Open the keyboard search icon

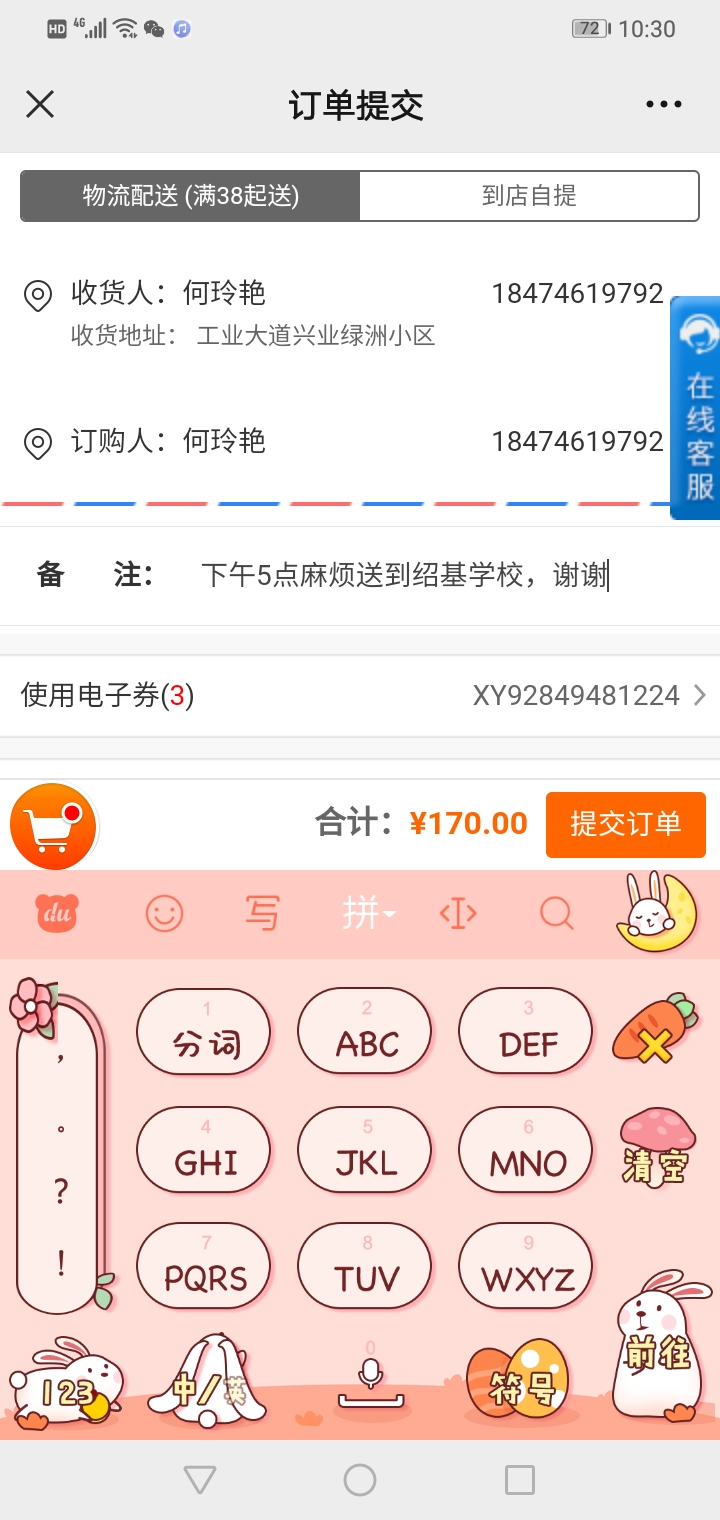pyautogui.click(x=556, y=913)
